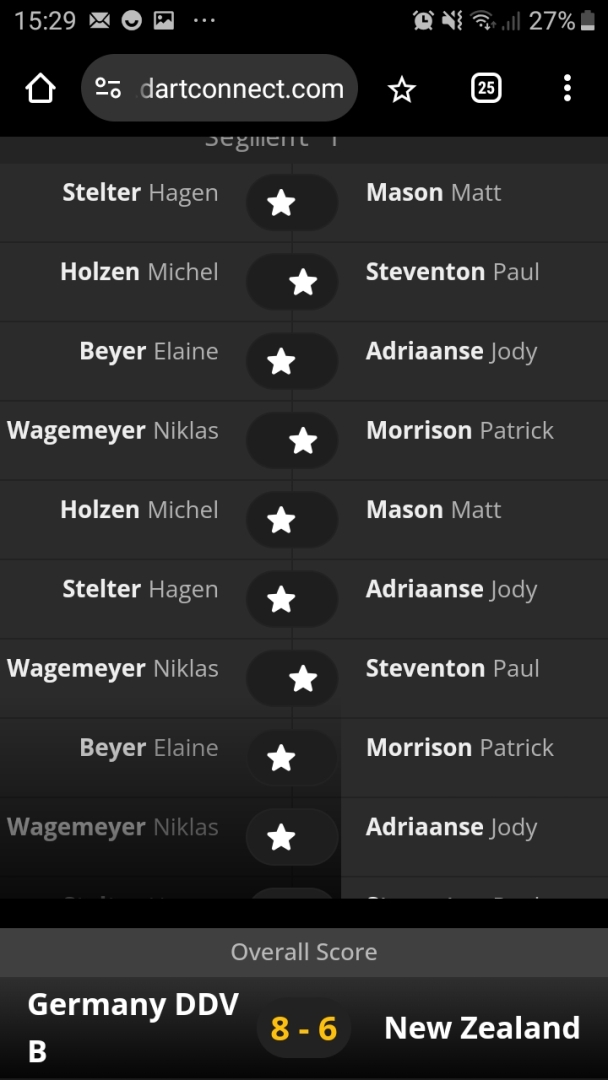Open the Holzen Michel vs Steventon Paul match
The height and width of the screenshot is (1080, 608).
tap(292, 282)
